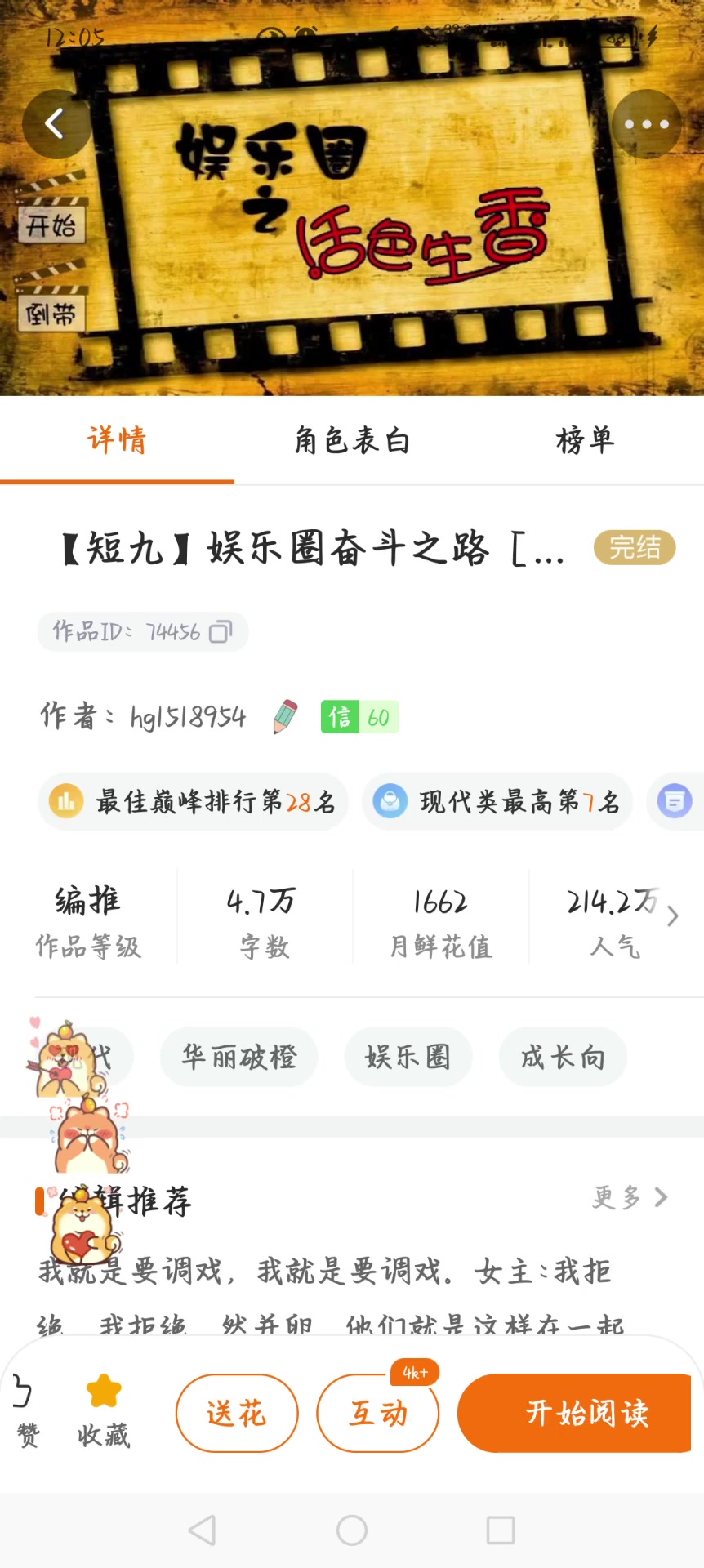Tap the 华丽破橙 tag
The height and width of the screenshot is (1568, 704).
click(238, 1057)
